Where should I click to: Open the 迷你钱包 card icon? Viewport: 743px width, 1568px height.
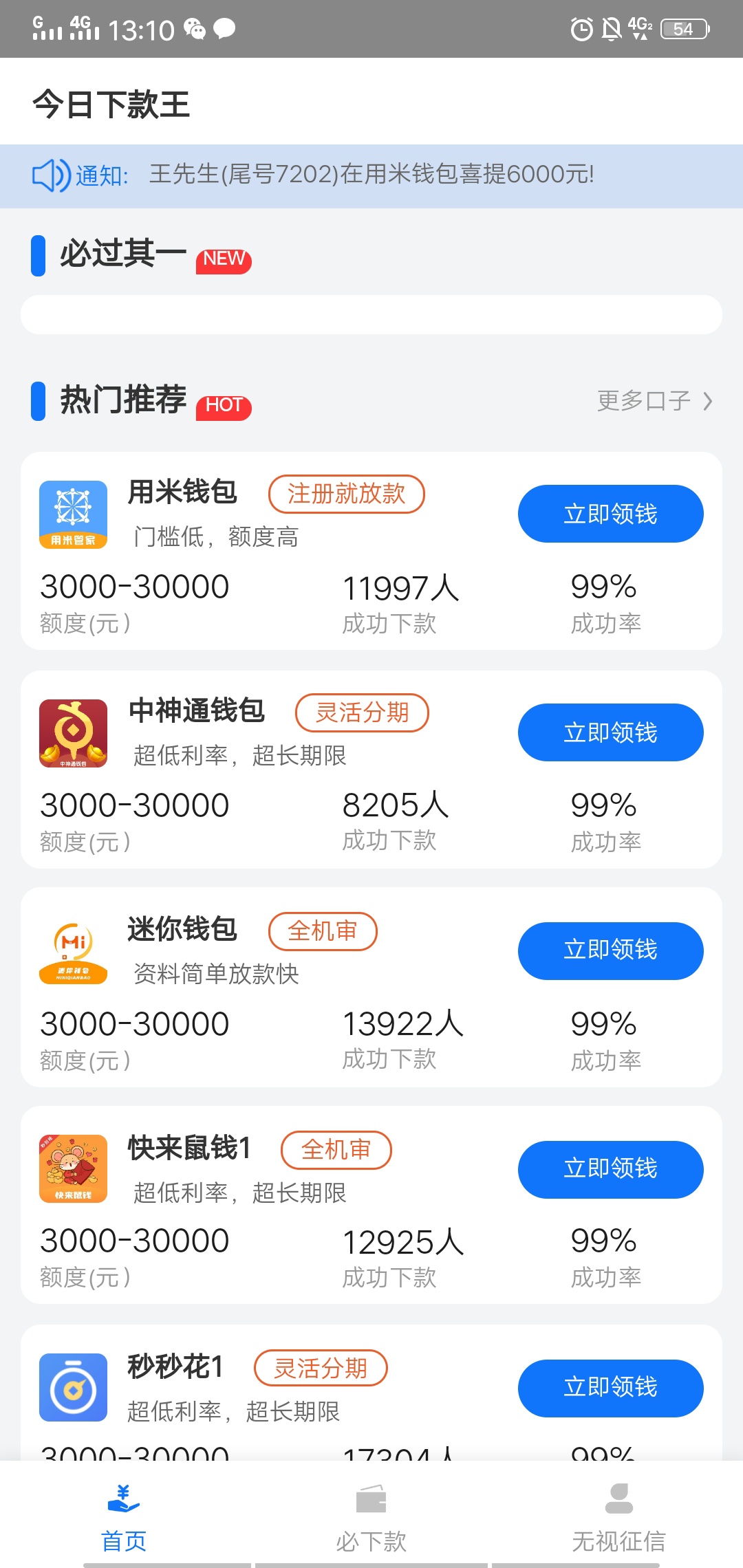(x=73, y=952)
